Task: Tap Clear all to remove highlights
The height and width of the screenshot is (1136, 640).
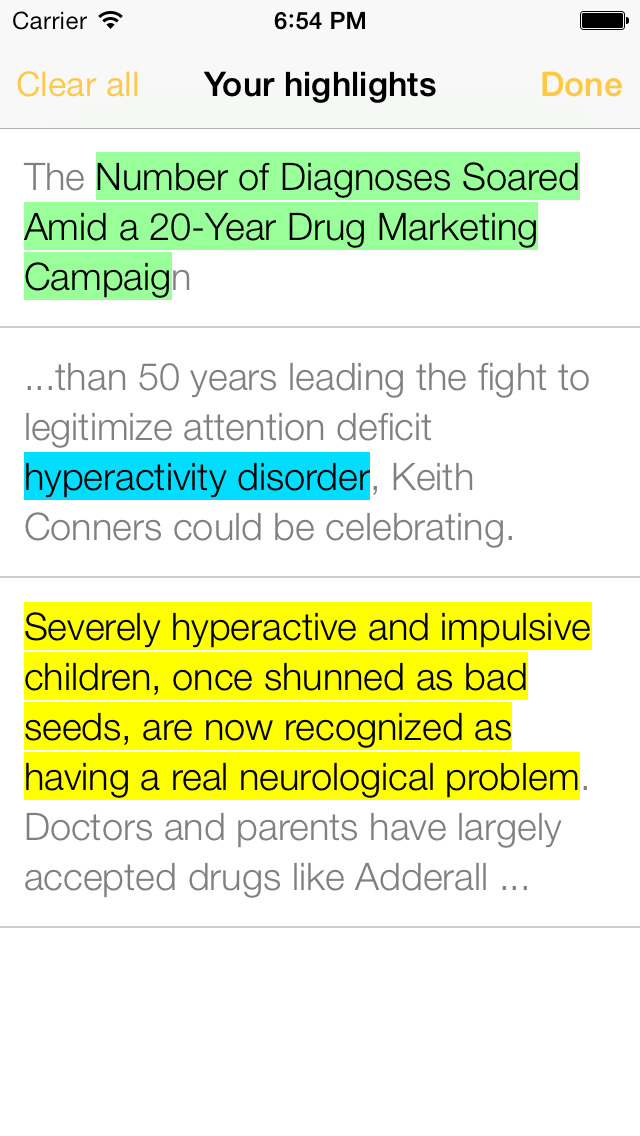Action: [78, 85]
